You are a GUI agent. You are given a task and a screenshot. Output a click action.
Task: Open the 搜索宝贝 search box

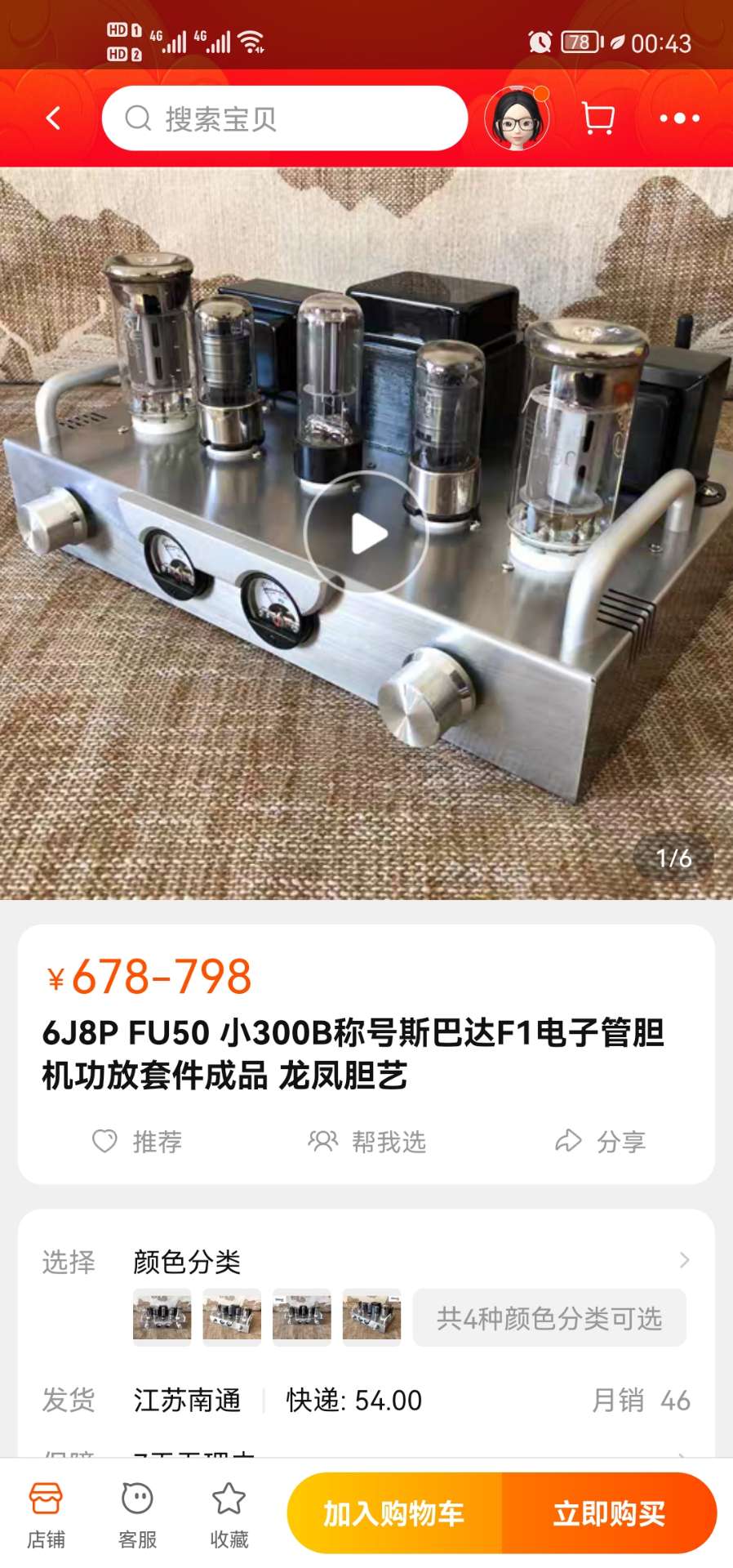[x=284, y=118]
